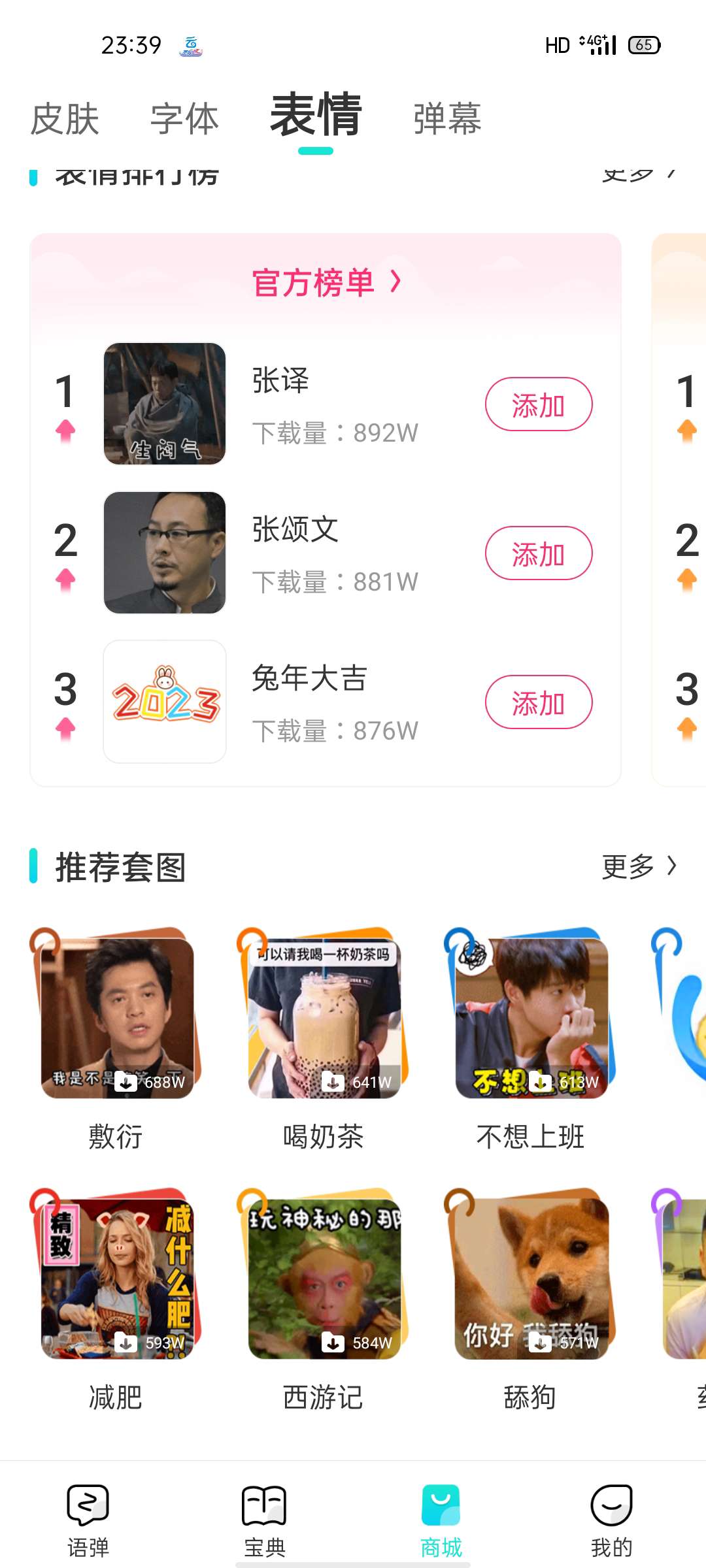Open the 宝典 tab
This screenshot has height=1568, width=706.
coord(265,1520)
